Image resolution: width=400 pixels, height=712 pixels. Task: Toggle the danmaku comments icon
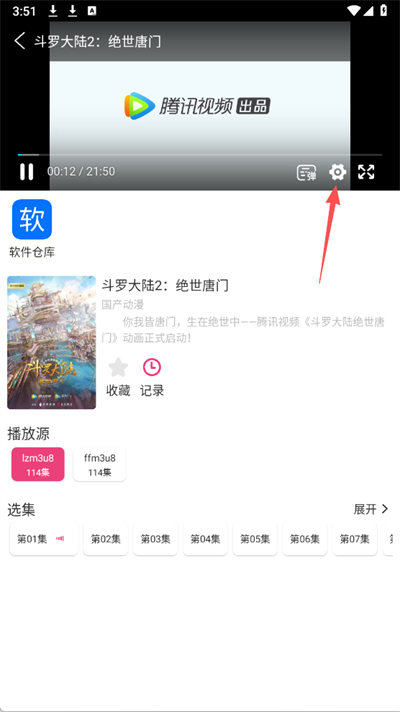tap(306, 172)
